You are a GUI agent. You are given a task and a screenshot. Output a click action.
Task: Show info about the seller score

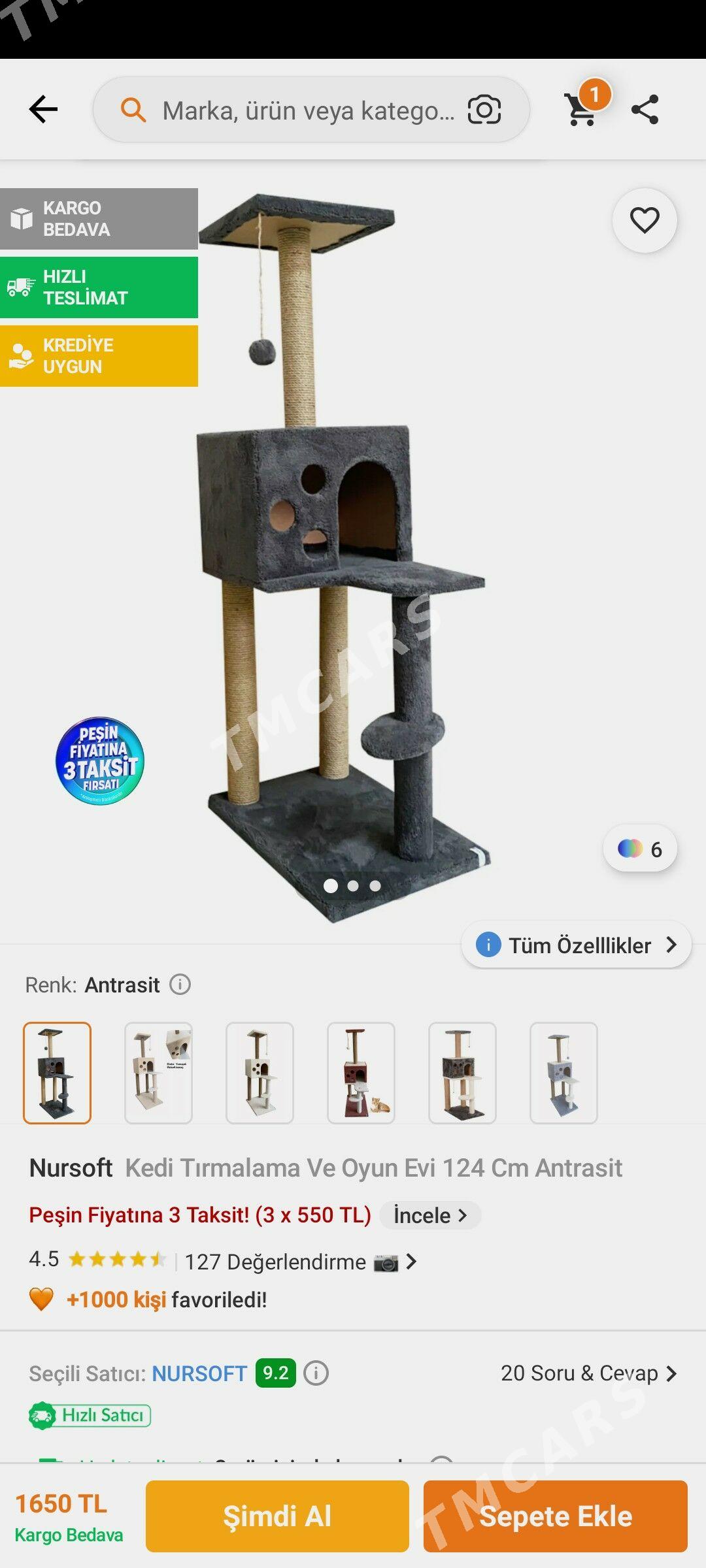pyautogui.click(x=316, y=1373)
